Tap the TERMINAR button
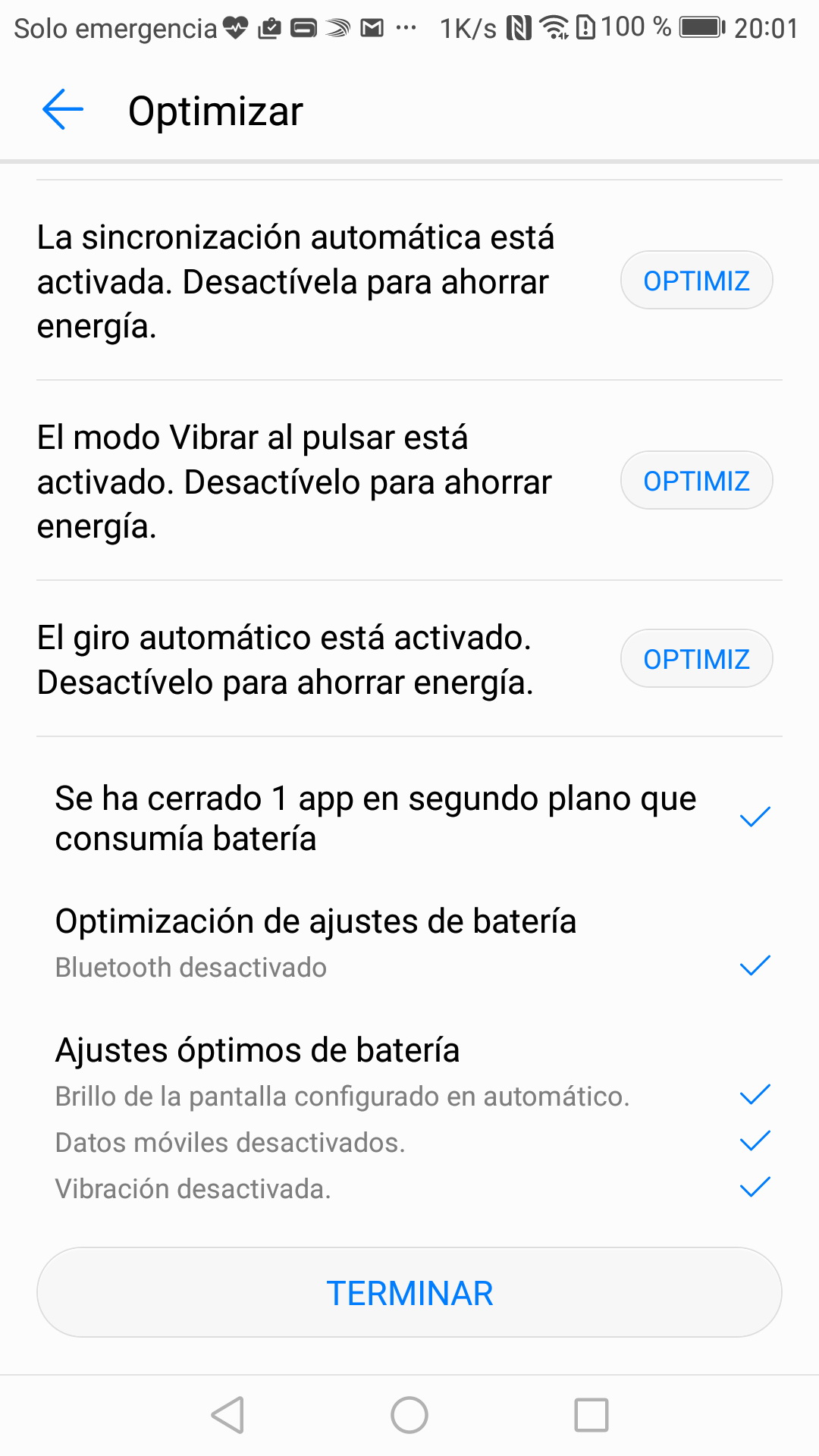Image resolution: width=819 pixels, height=1456 pixels. (x=409, y=1293)
